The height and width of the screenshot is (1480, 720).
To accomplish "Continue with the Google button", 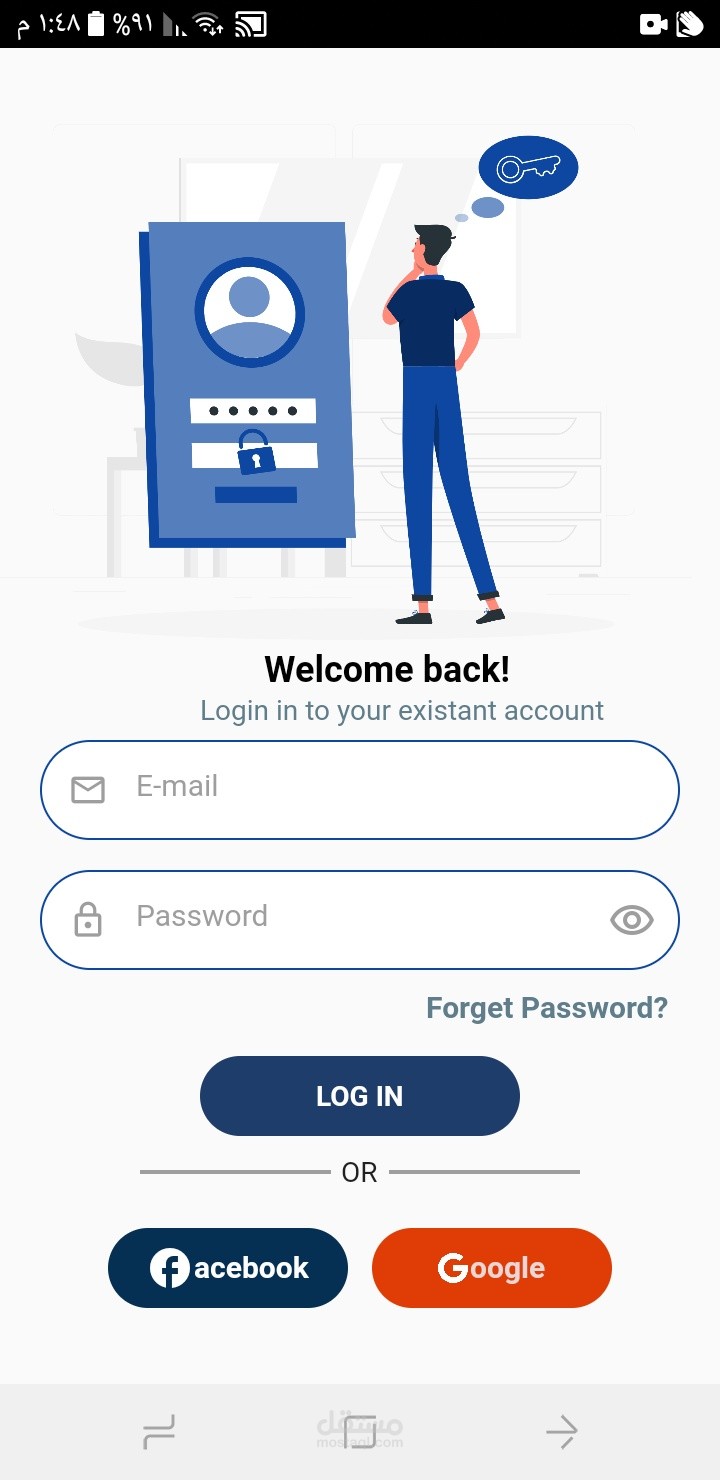I will click(x=492, y=1268).
